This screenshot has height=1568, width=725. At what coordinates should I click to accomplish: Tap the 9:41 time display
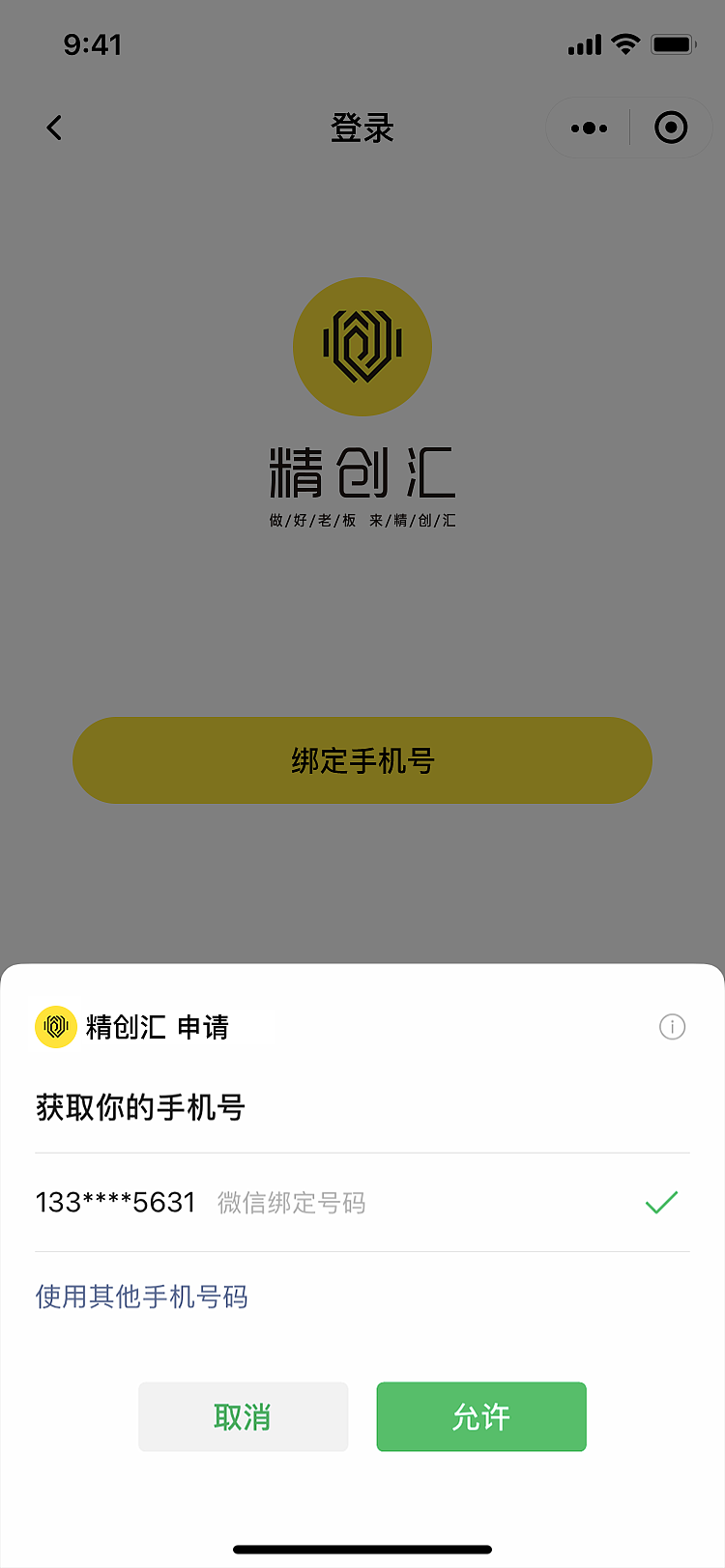pyautogui.click(x=93, y=44)
